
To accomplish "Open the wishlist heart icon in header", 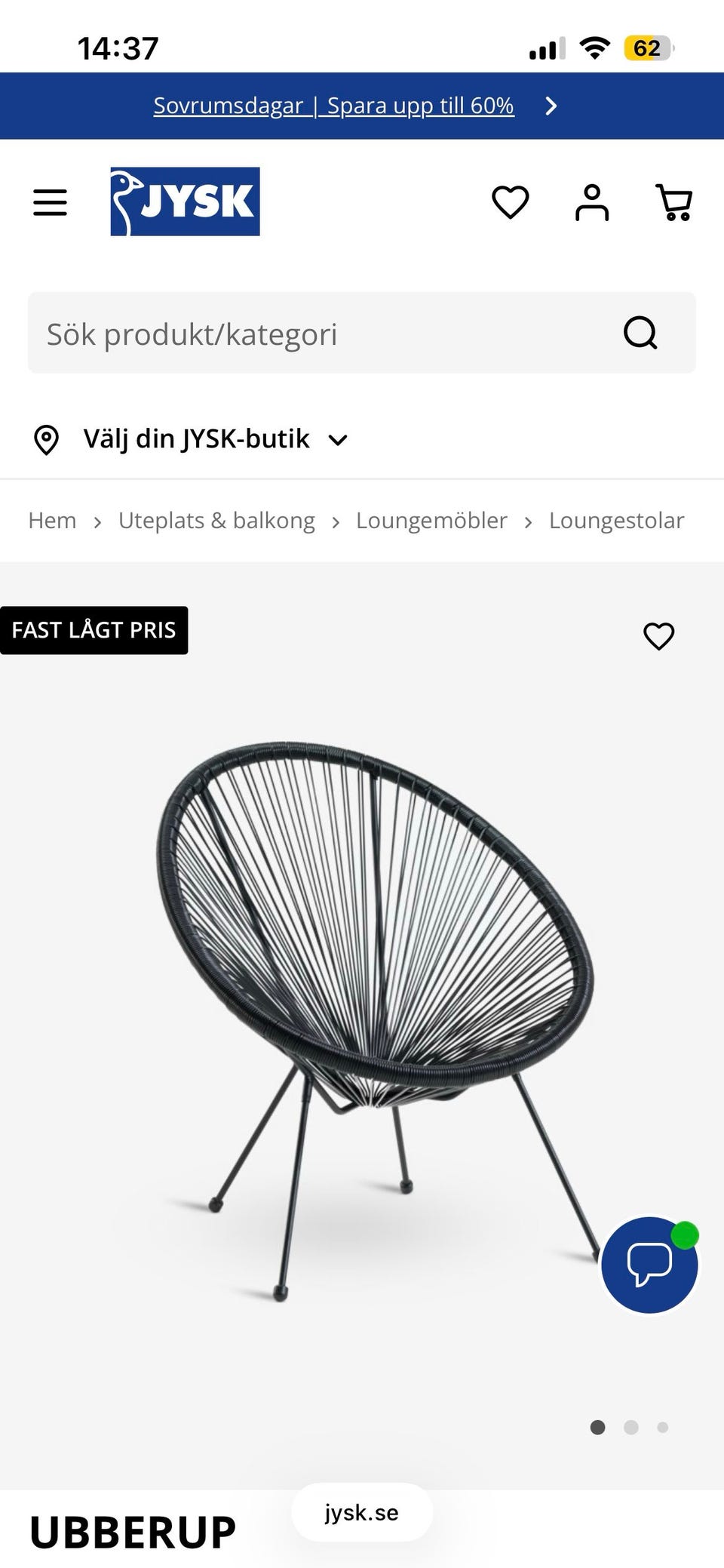I will tap(511, 201).
